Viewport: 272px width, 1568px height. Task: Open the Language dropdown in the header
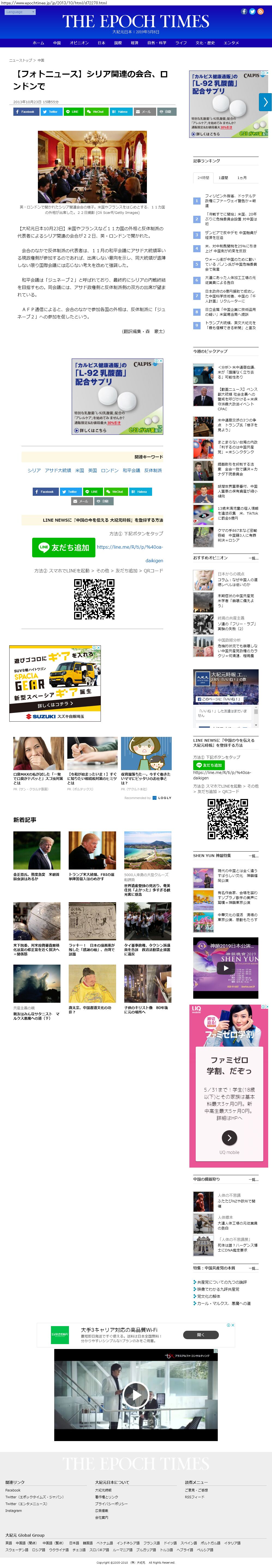[x=19, y=11]
